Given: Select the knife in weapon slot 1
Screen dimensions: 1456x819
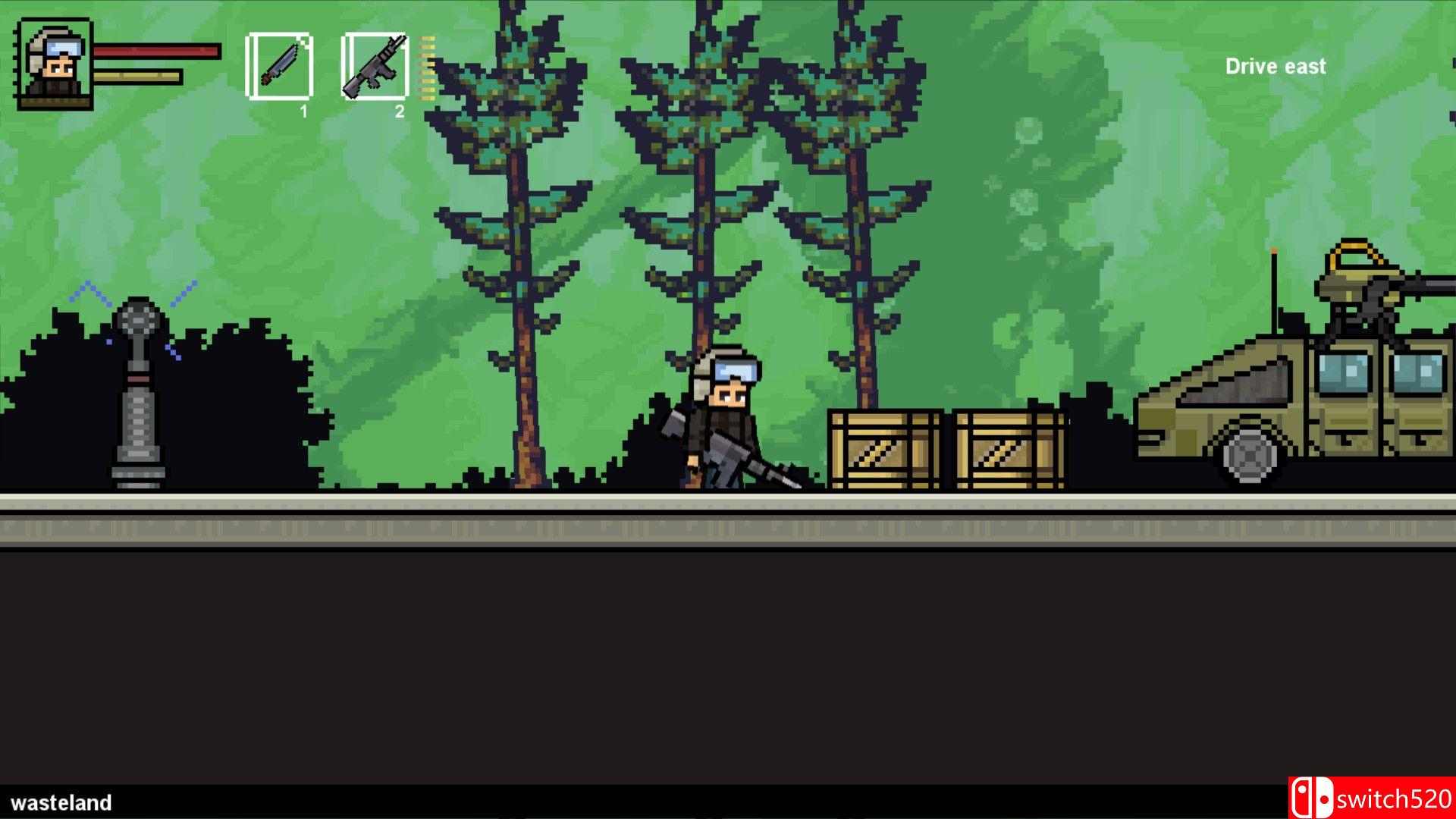Looking at the screenshot, I should tap(279, 66).
